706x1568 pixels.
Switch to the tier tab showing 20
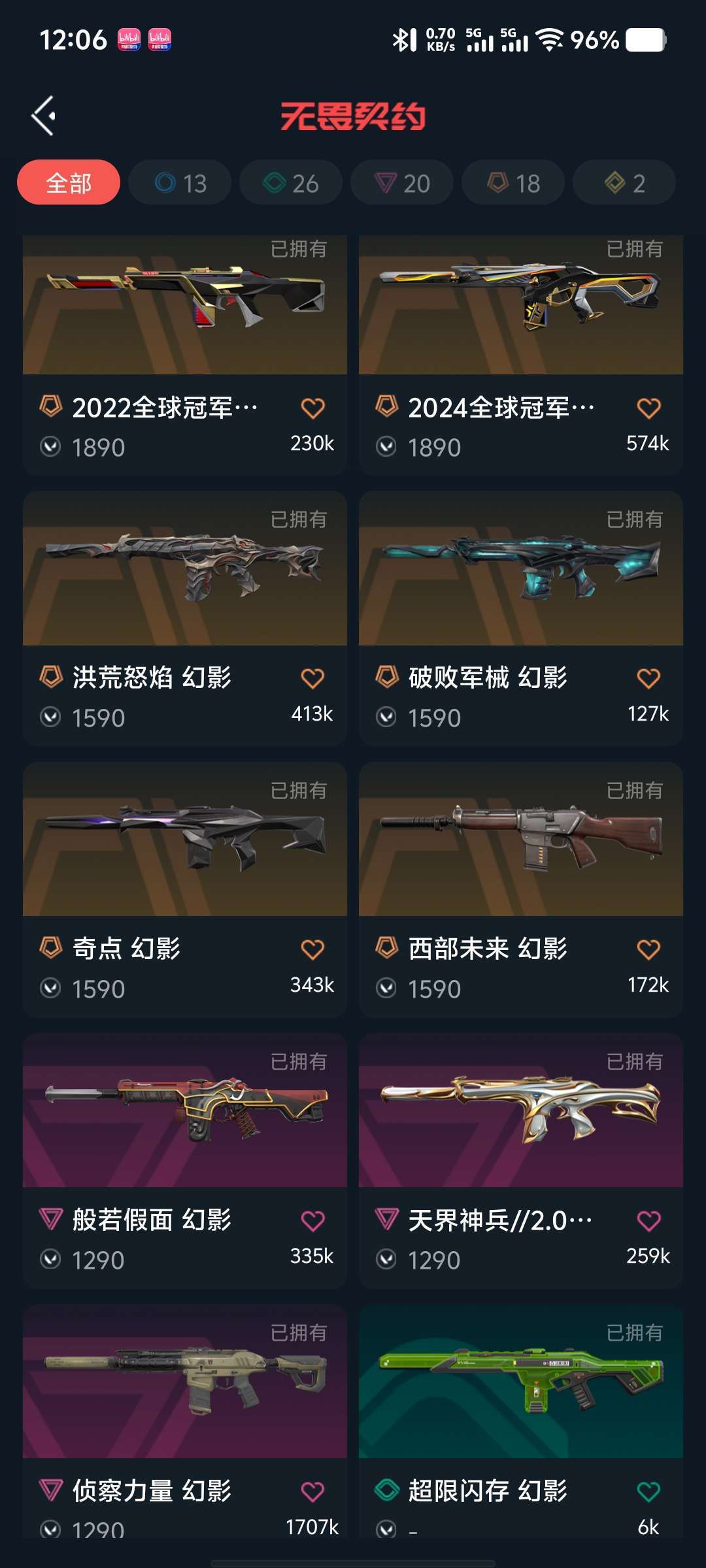pyautogui.click(x=402, y=182)
